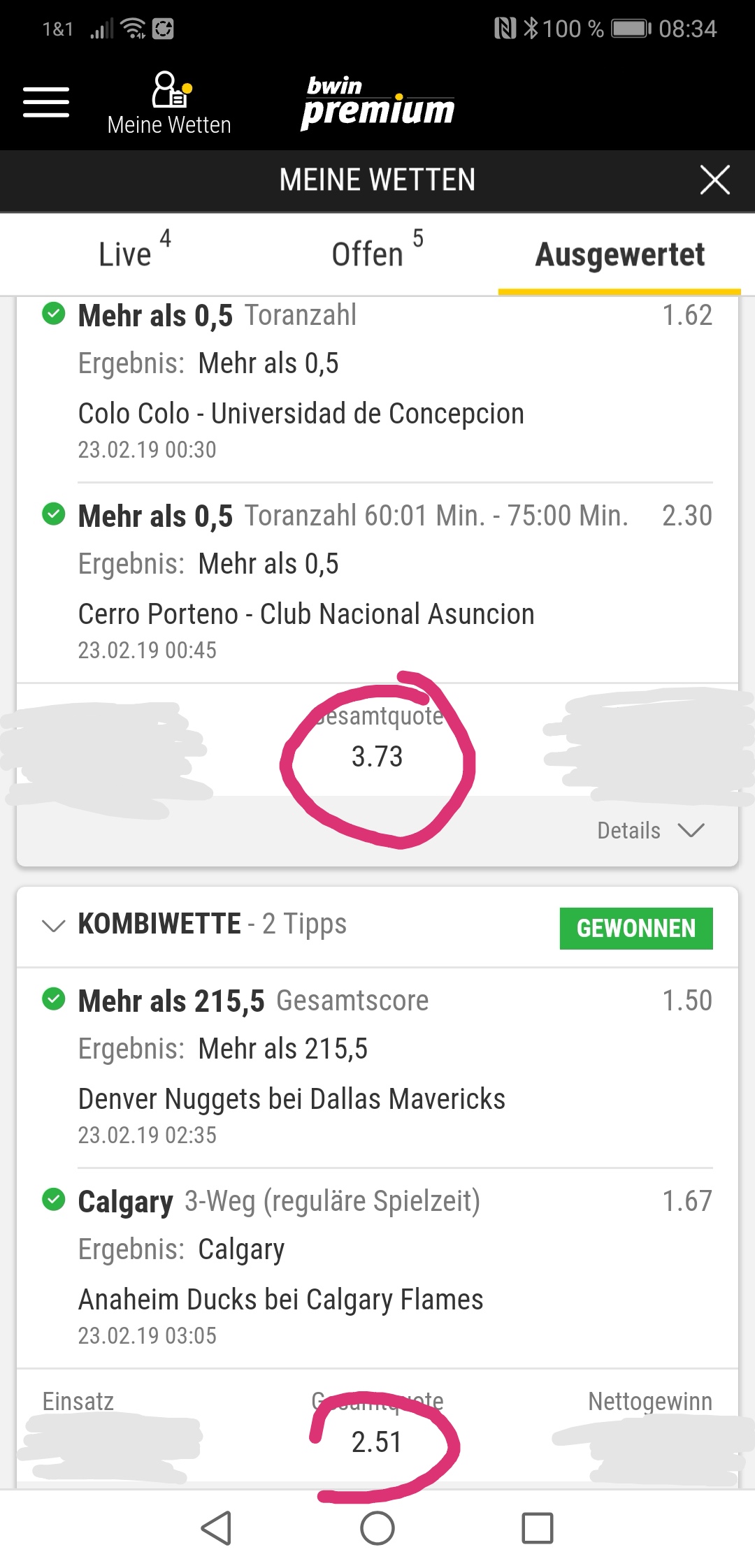755x1568 pixels.
Task: Select the Ausgewertet tab
Action: click(620, 254)
